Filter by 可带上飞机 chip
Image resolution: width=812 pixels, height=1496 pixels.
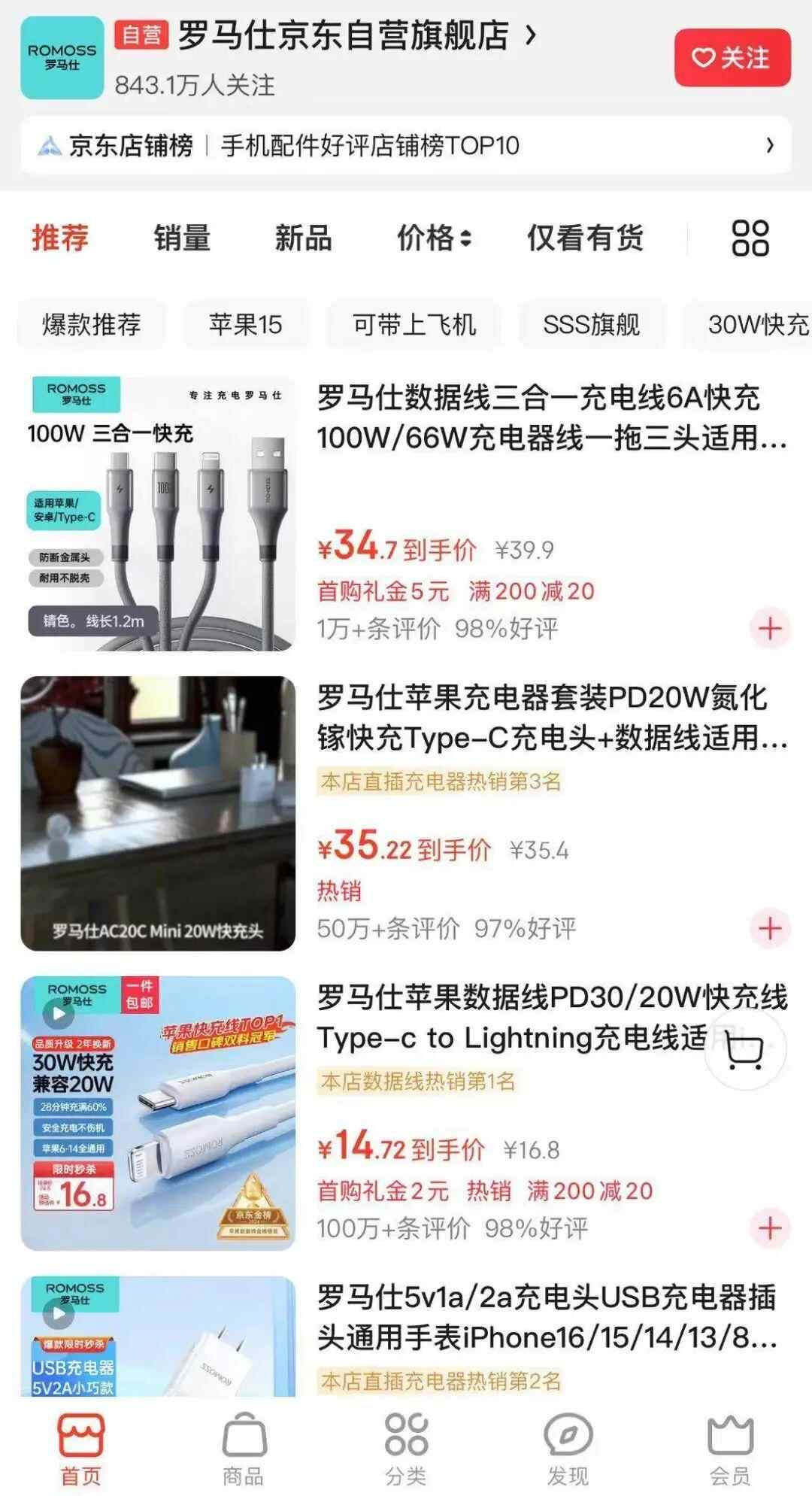click(x=414, y=325)
